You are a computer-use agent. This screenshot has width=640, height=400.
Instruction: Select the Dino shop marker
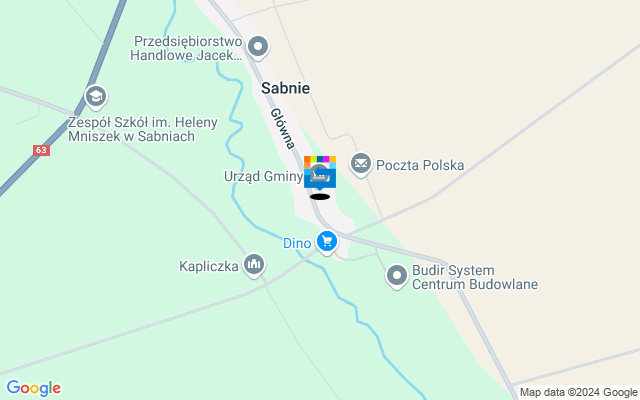point(326,241)
